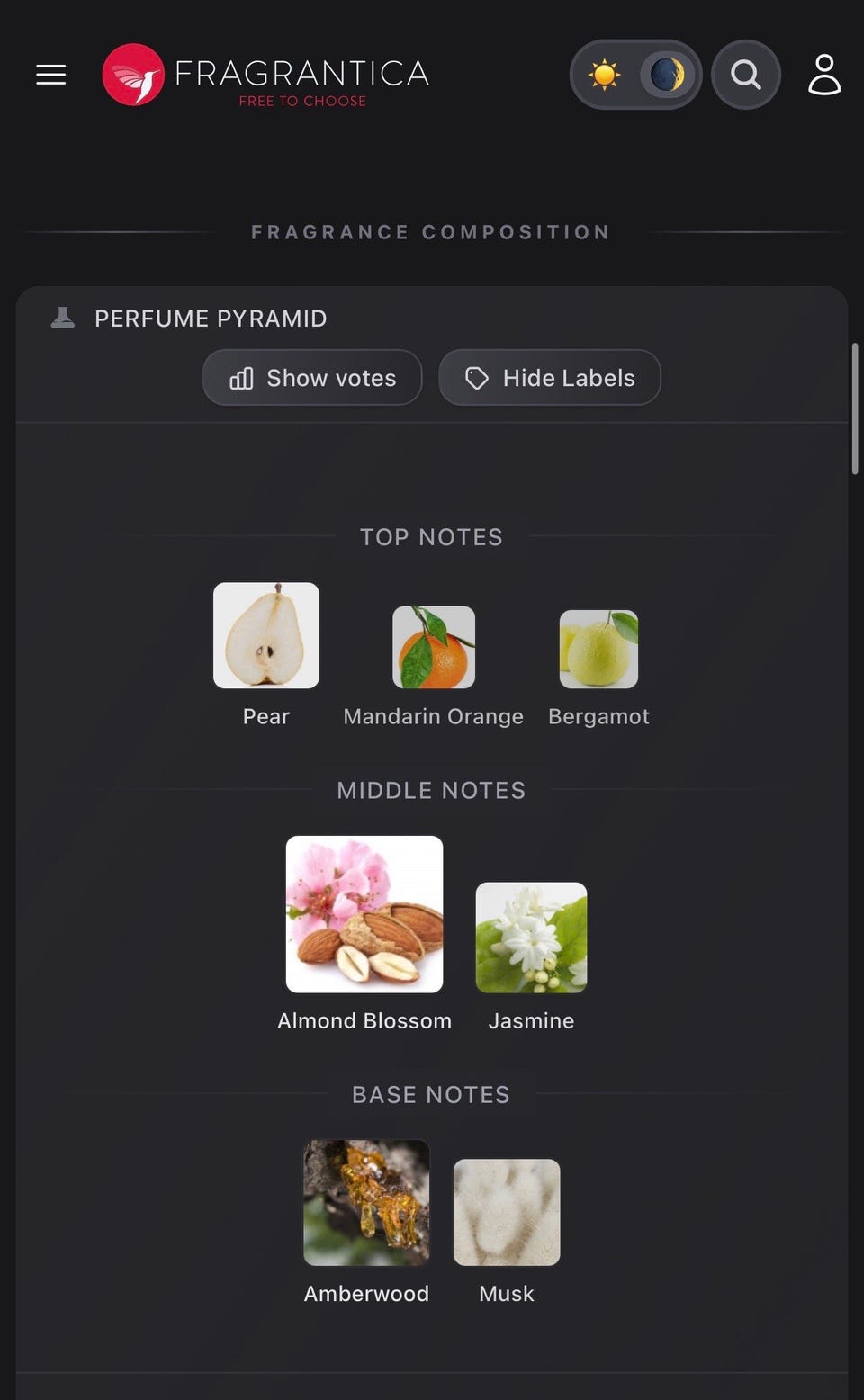The height and width of the screenshot is (1400, 864).
Task: Select the Musk note
Action: point(507,1232)
